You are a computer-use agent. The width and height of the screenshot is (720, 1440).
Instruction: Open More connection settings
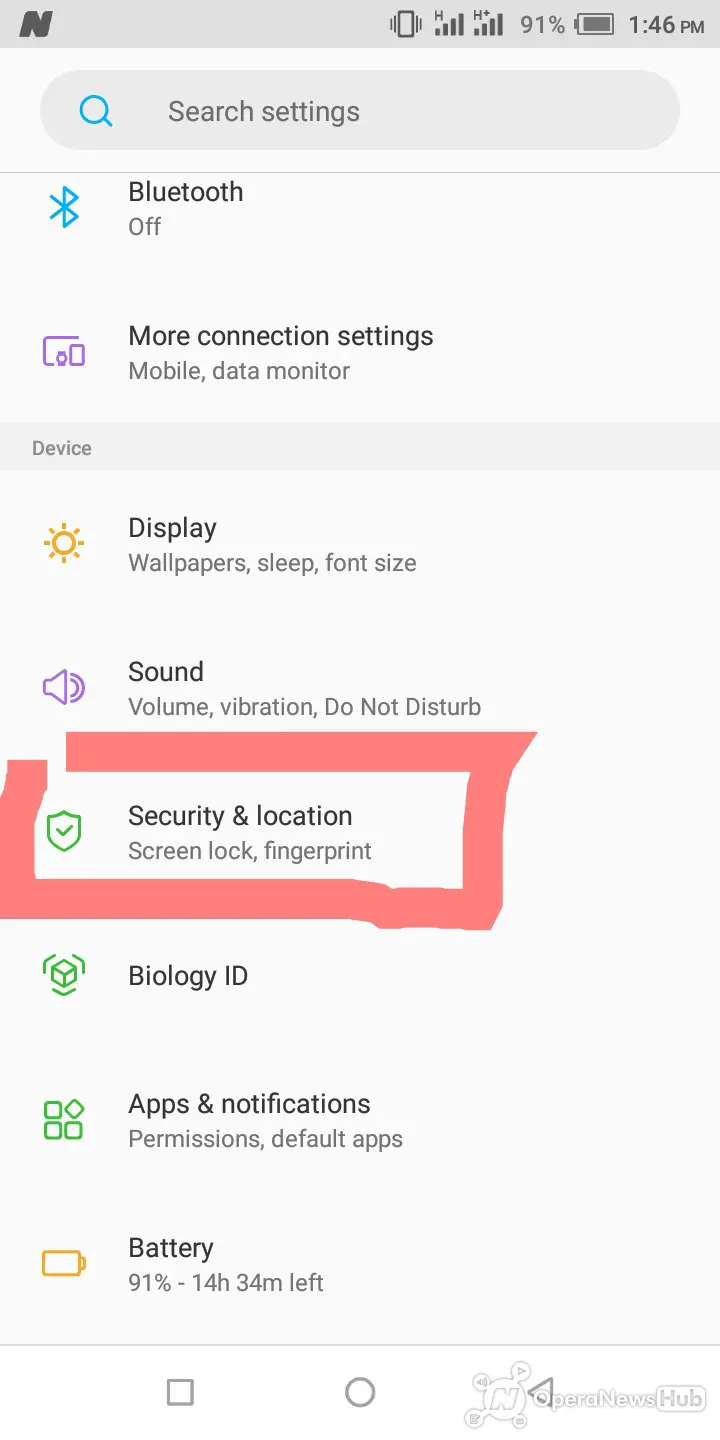360,352
